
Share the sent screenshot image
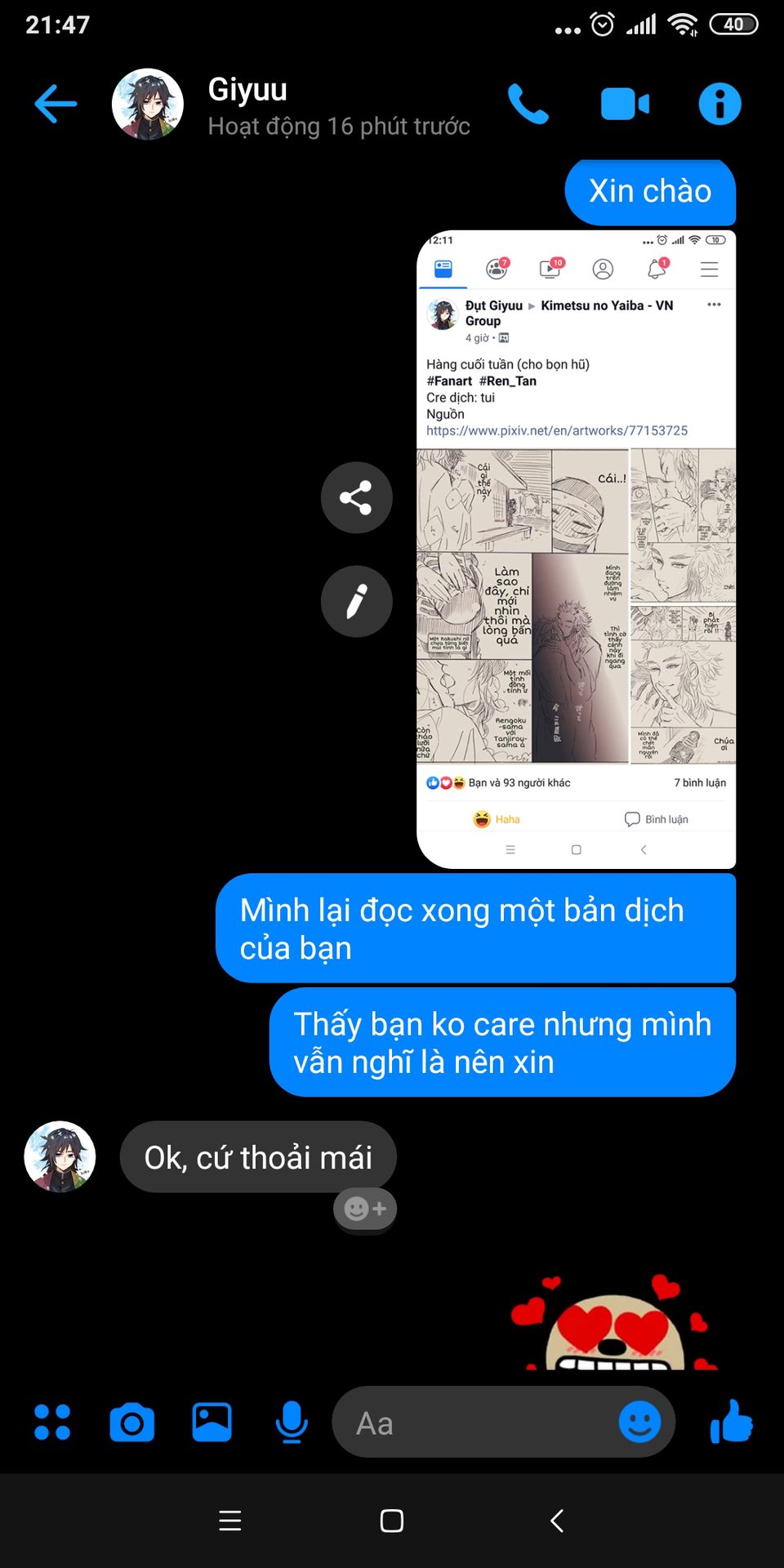(x=356, y=497)
